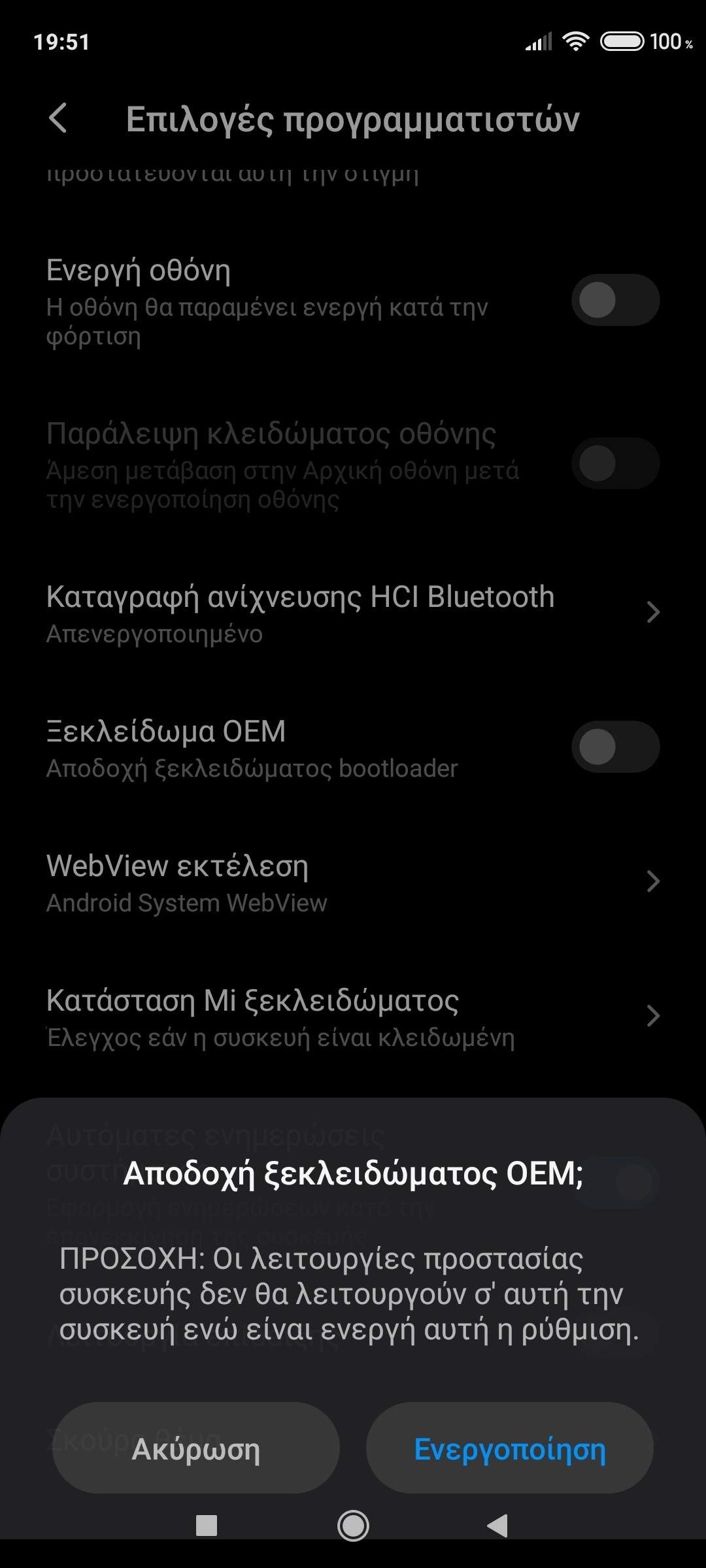Open Καταγραφή ανίχνευσης HCI Bluetooth
Screen dimensions: 706x1568
(x=353, y=613)
